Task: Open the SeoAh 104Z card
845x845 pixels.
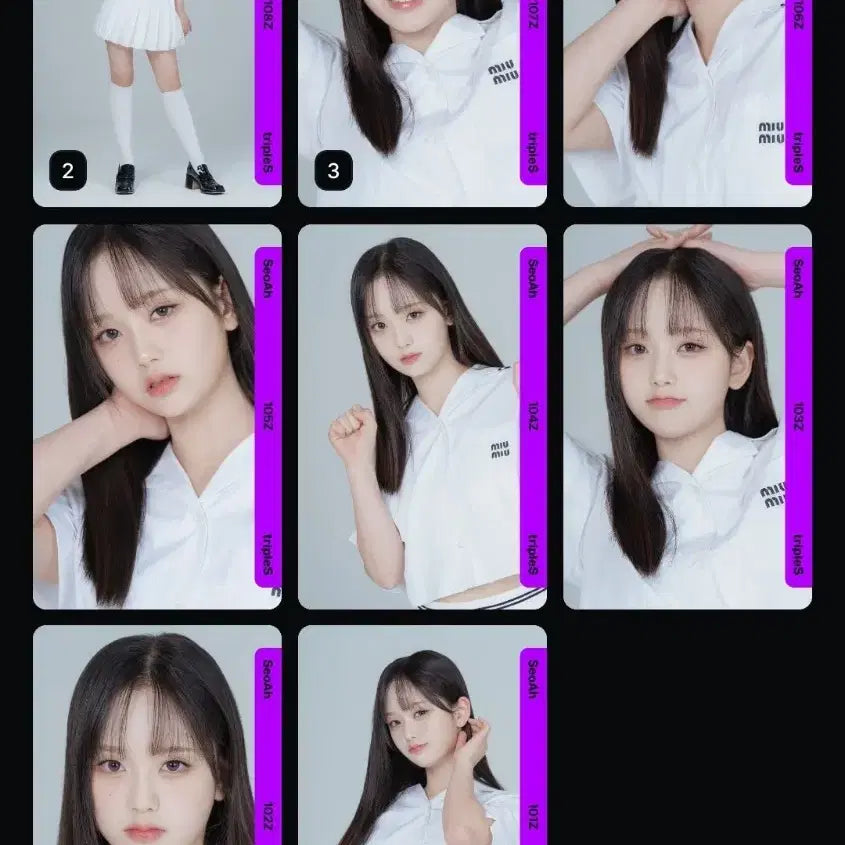Action: [x=422, y=416]
